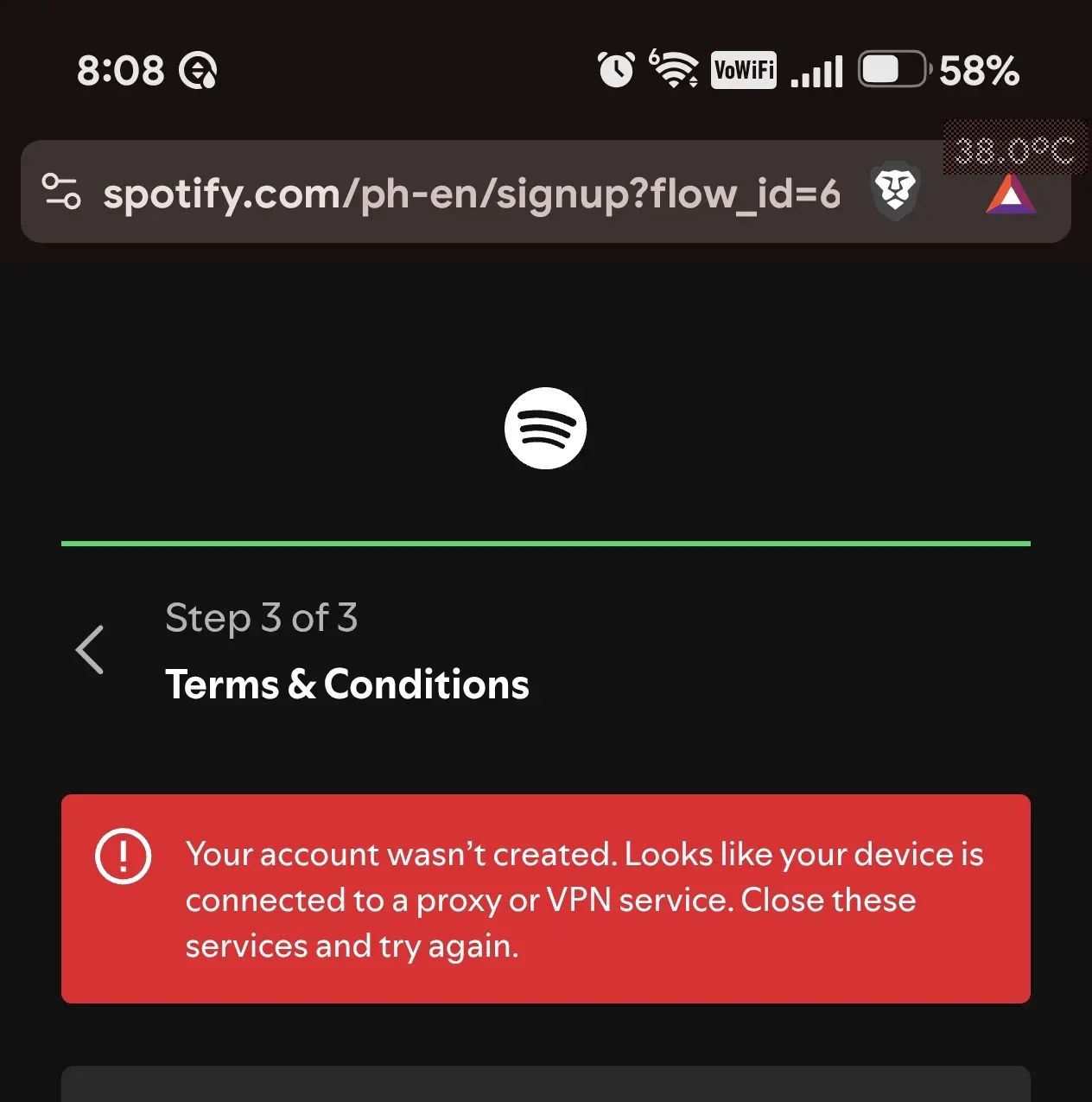Open Brave Shields lion icon
This screenshot has height=1102, width=1092.
[x=895, y=191]
